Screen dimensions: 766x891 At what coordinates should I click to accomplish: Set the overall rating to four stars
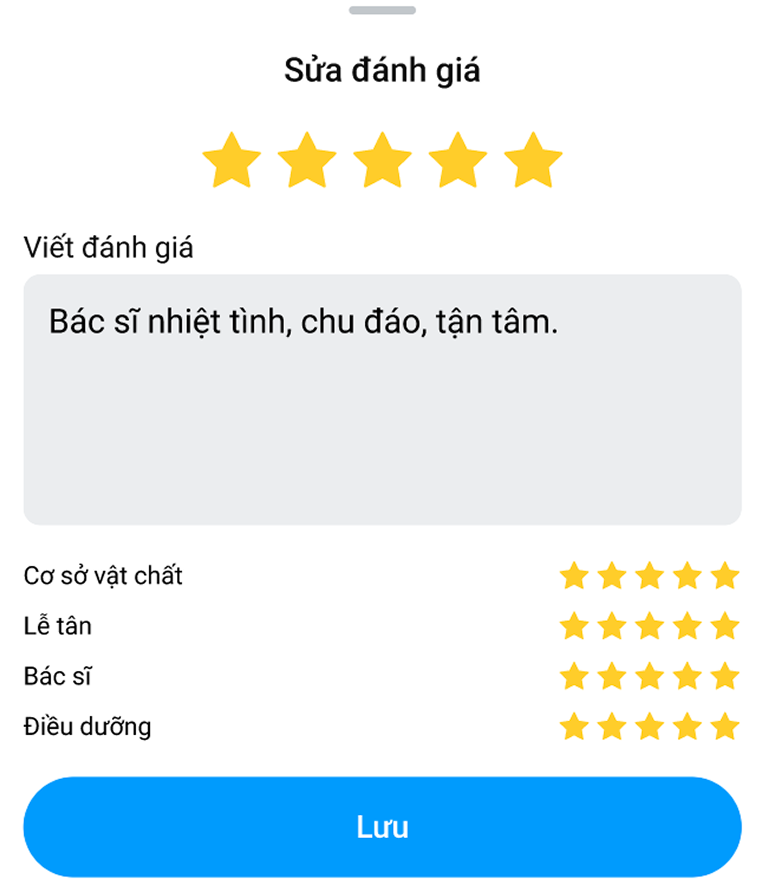coord(458,161)
